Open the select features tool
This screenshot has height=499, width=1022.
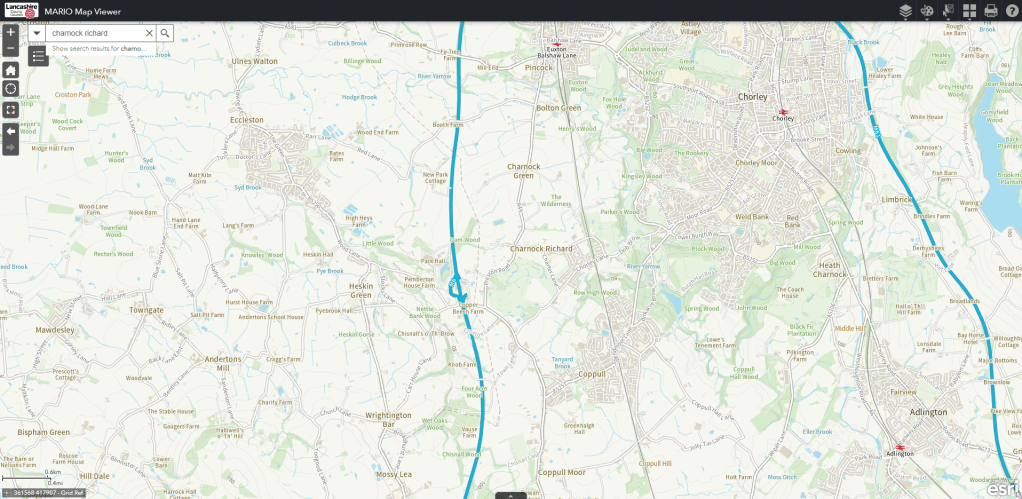(x=948, y=11)
